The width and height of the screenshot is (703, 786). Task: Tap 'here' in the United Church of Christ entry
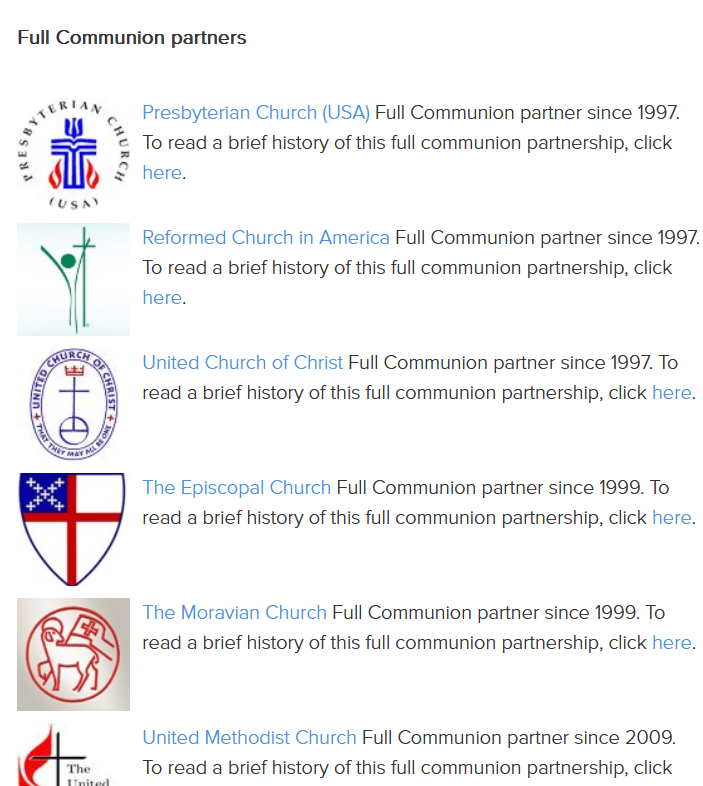671,393
